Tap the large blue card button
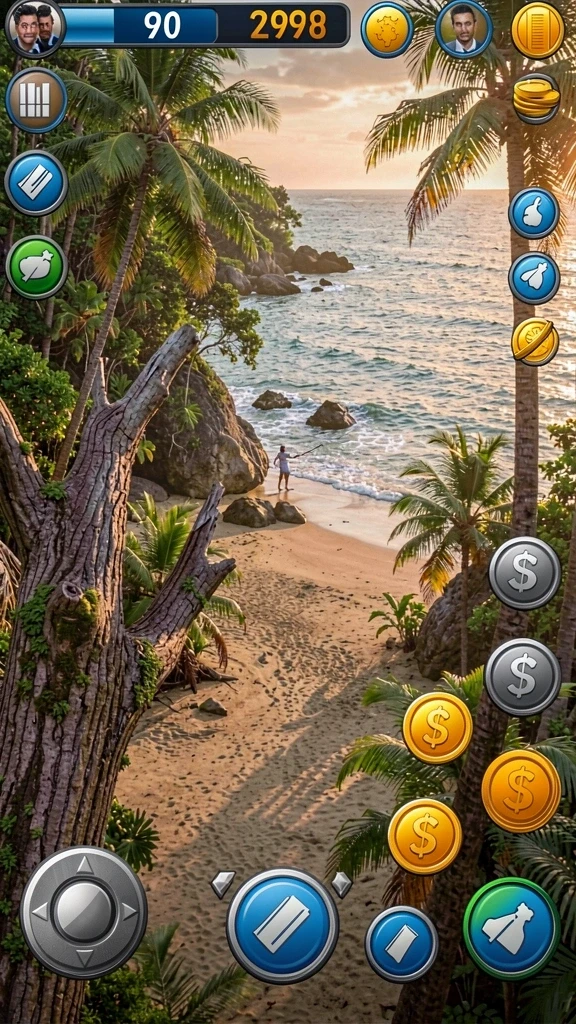Viewport: 576px width, 1024px height. tap(282, 925)
